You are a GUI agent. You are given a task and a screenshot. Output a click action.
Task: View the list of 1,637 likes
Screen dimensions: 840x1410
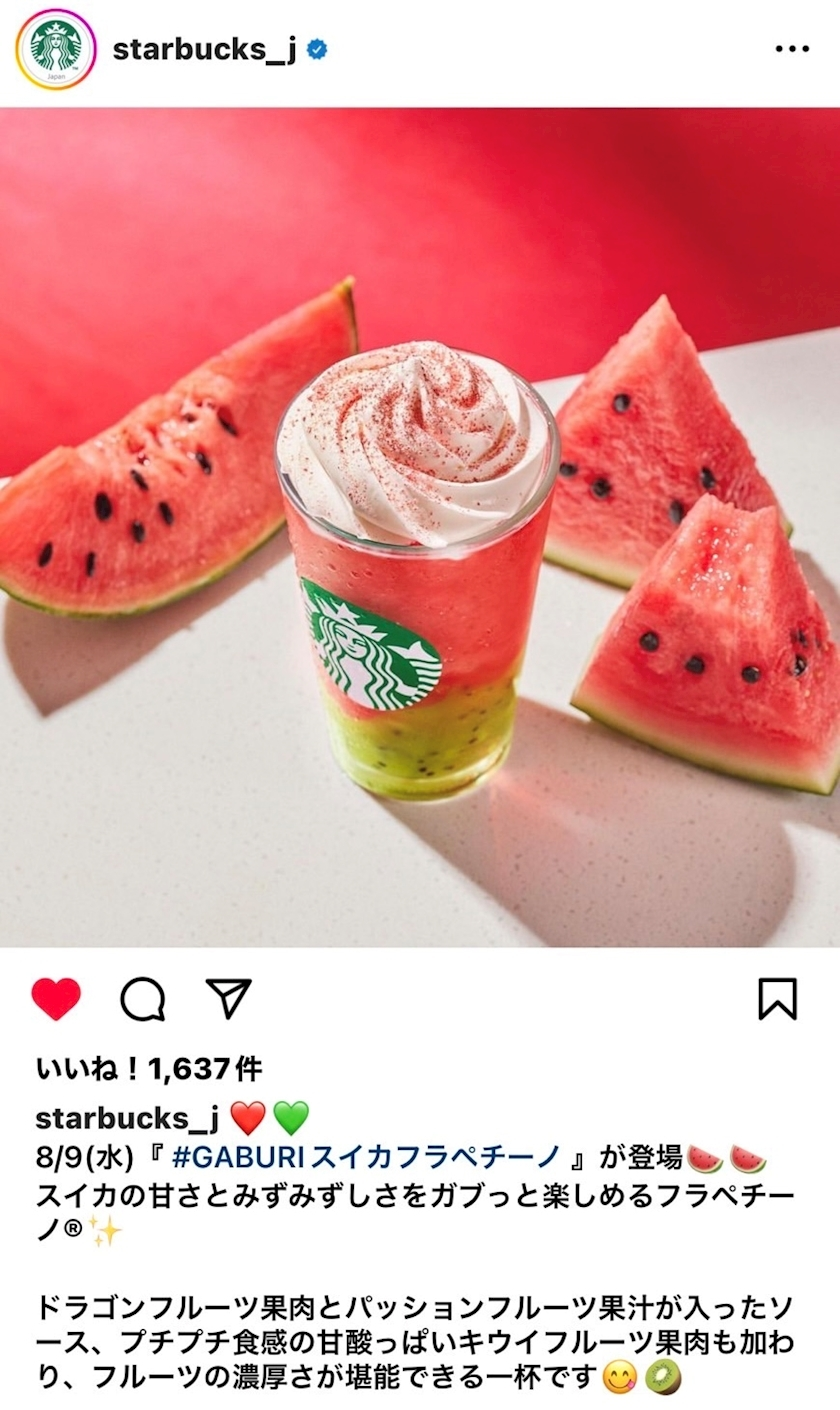149,1069
